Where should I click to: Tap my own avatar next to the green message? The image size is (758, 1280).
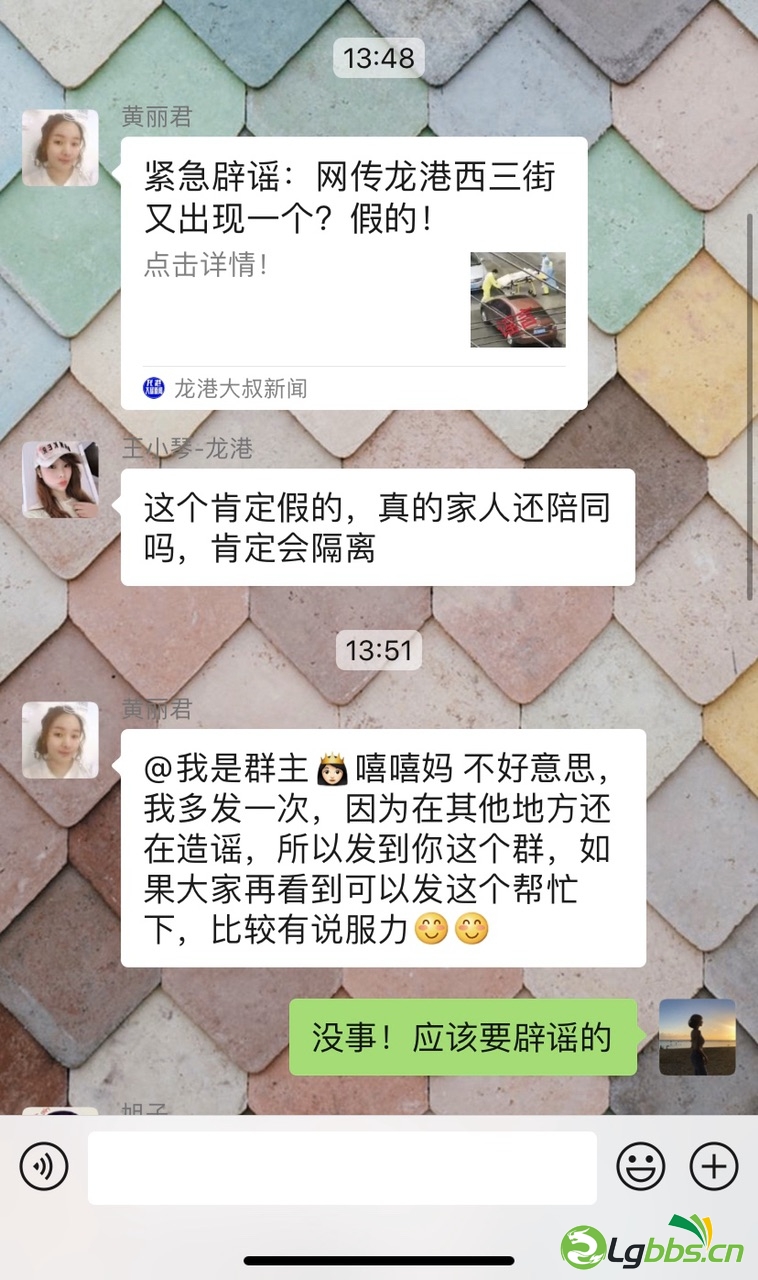pyautogui.click(x=697, y=1037)
